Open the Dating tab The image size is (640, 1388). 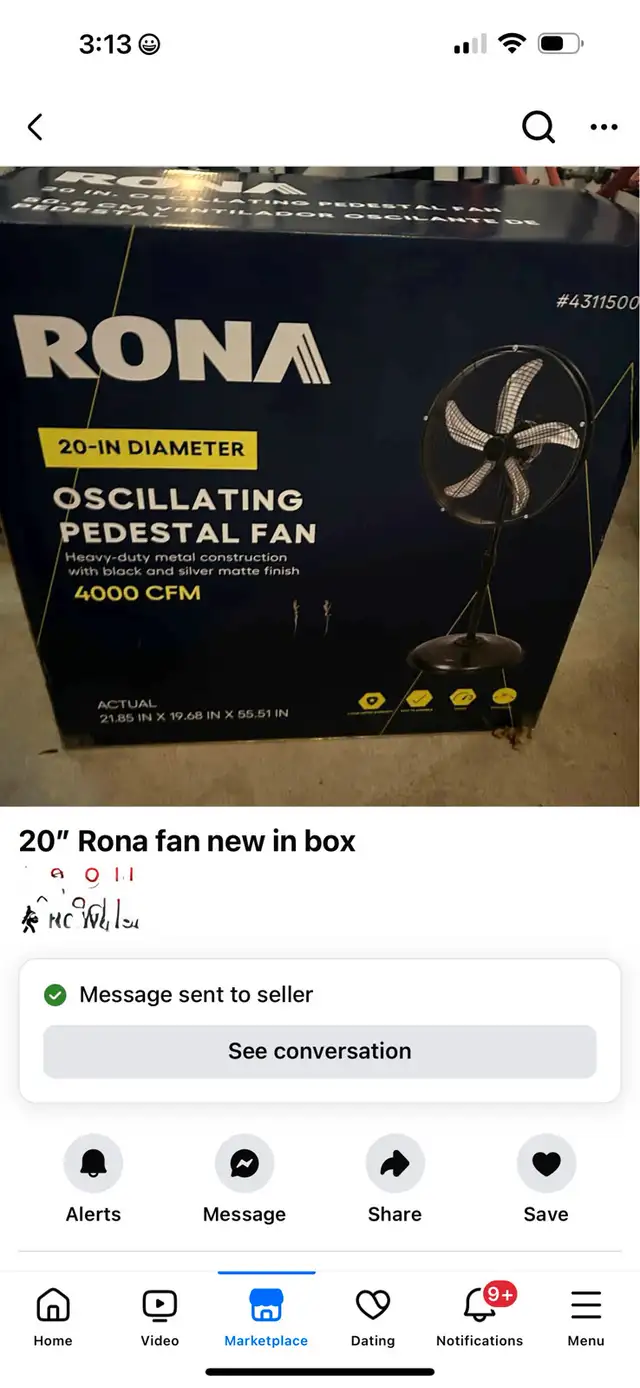click(x=373, y=1317)
